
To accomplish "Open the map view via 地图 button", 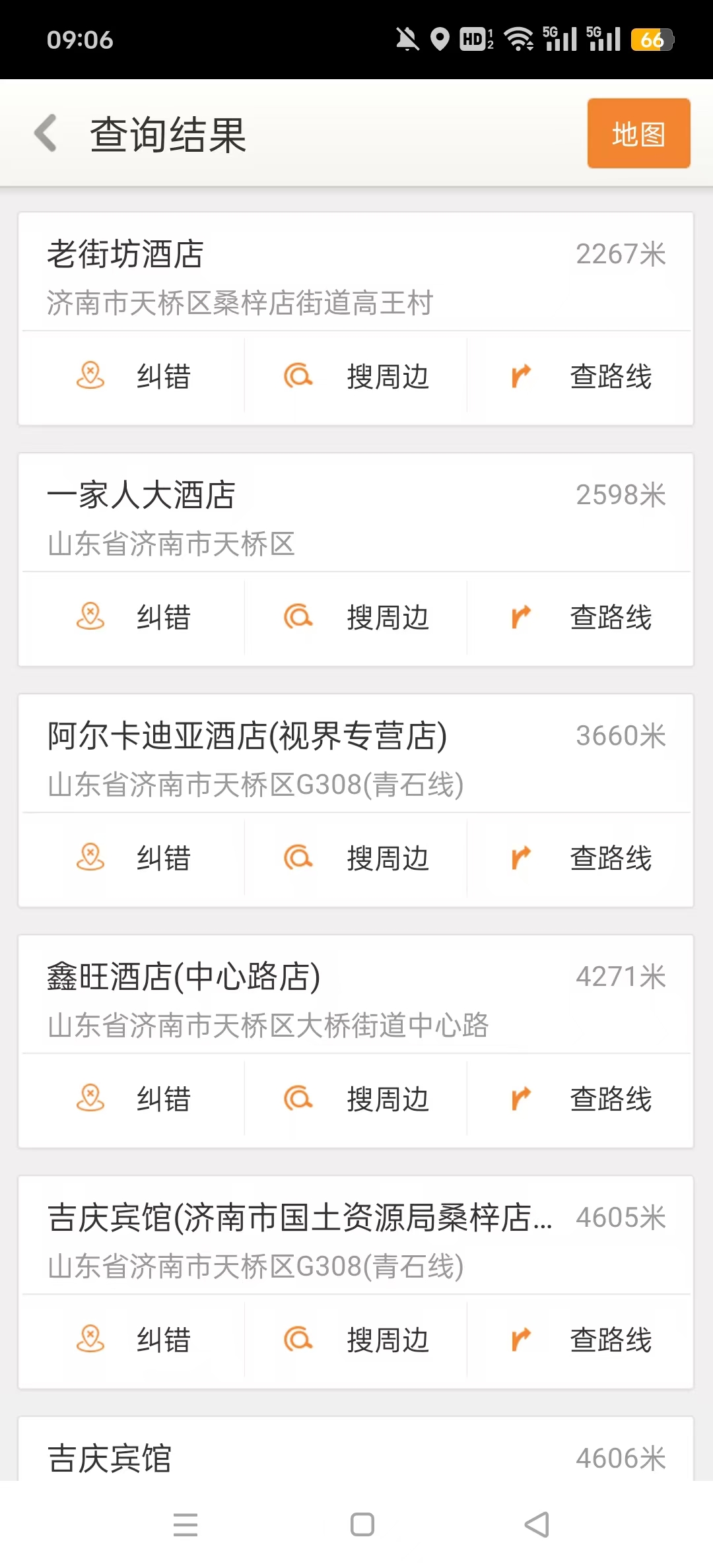I will pyautogui.click(x=638, y=133).
